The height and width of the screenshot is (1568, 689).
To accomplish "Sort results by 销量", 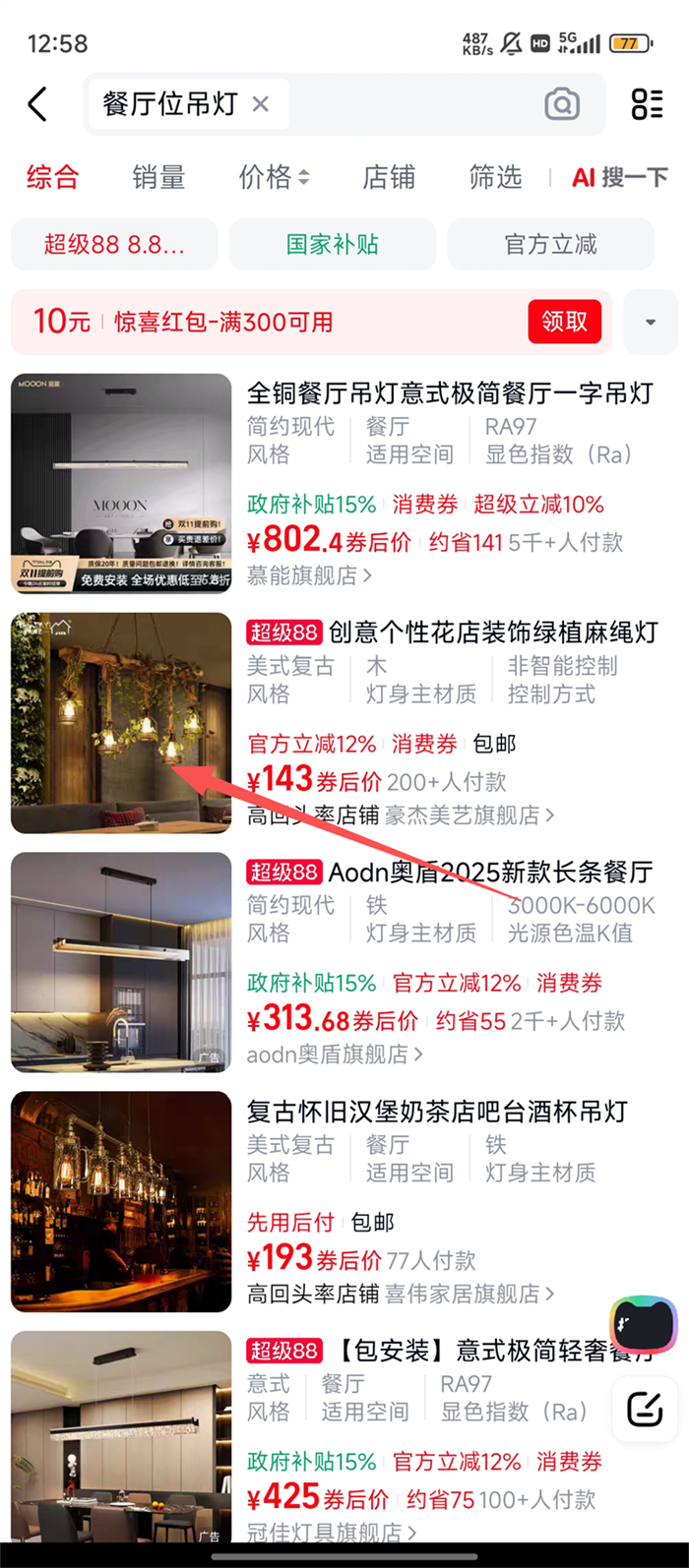I will 158,177.
